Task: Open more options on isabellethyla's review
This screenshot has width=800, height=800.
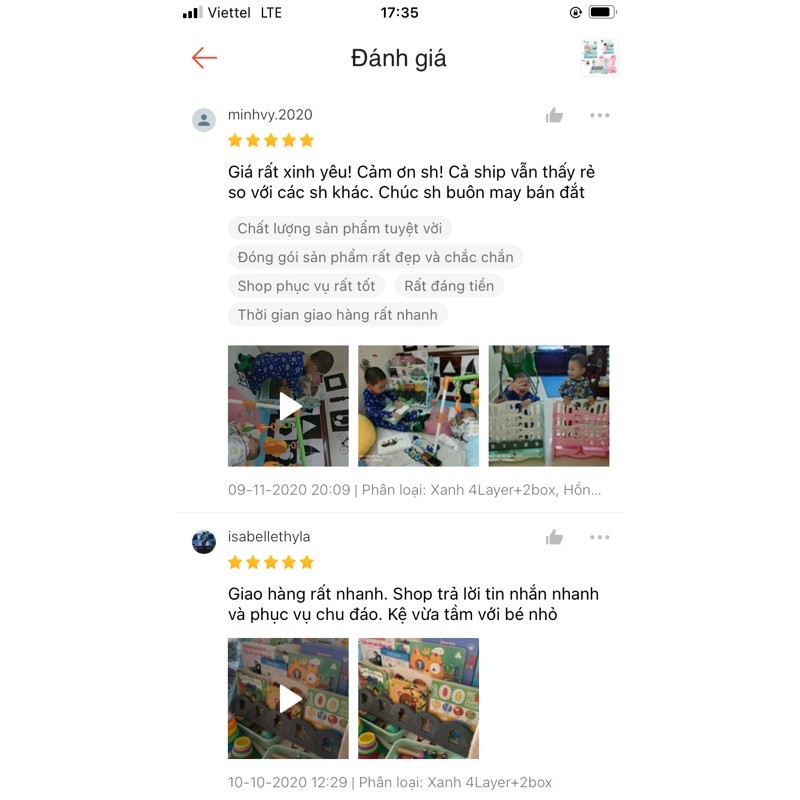Action: point(599,538)
